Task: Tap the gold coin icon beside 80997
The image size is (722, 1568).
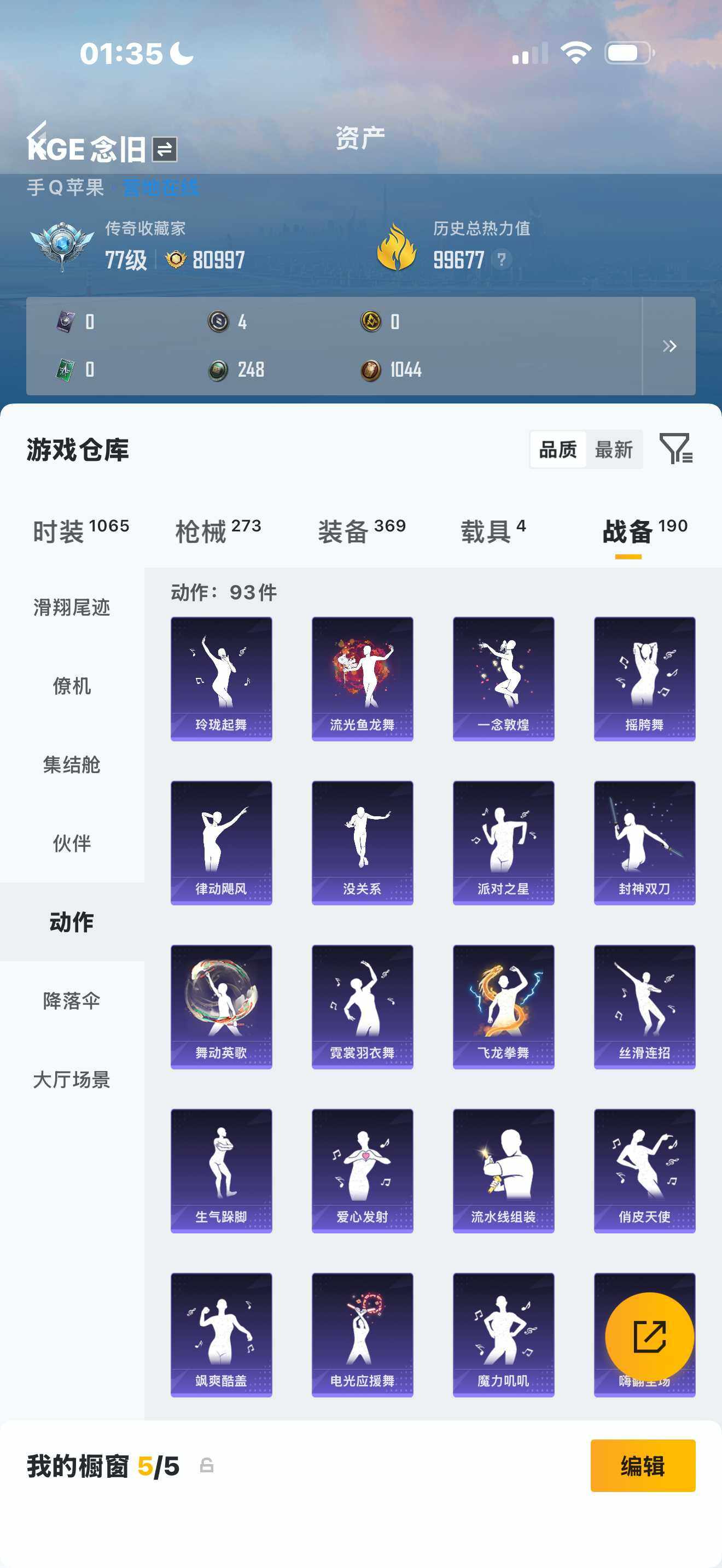Action: click(178, 260)
